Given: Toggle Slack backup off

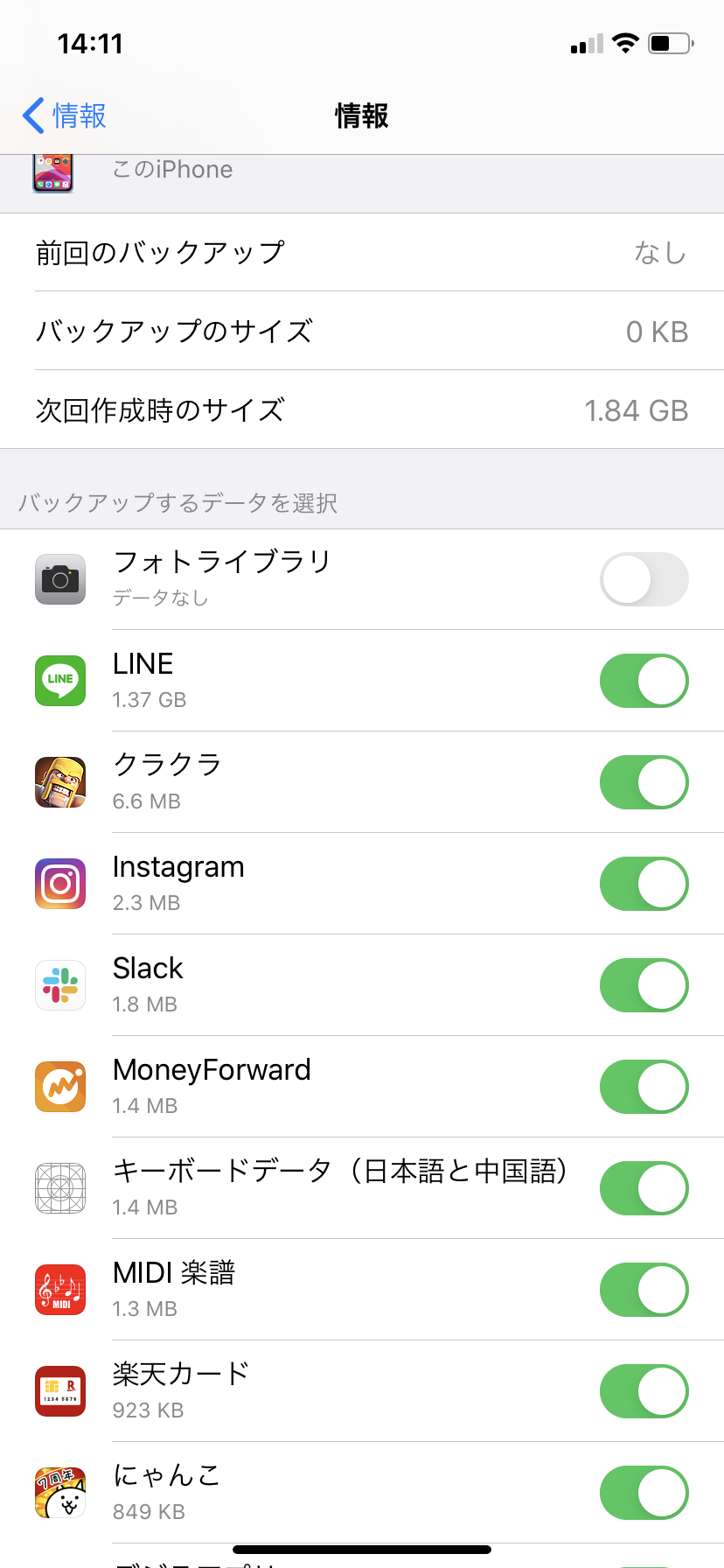Looking at the screenshot, I should [644, 985].
